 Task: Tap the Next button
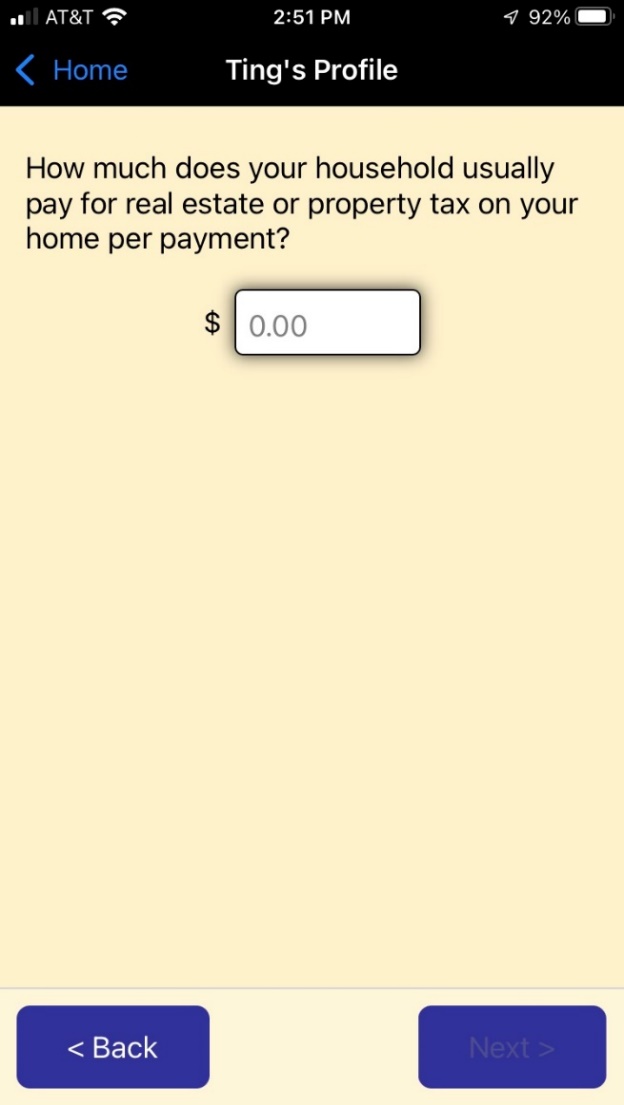(x=511, y=1047)
